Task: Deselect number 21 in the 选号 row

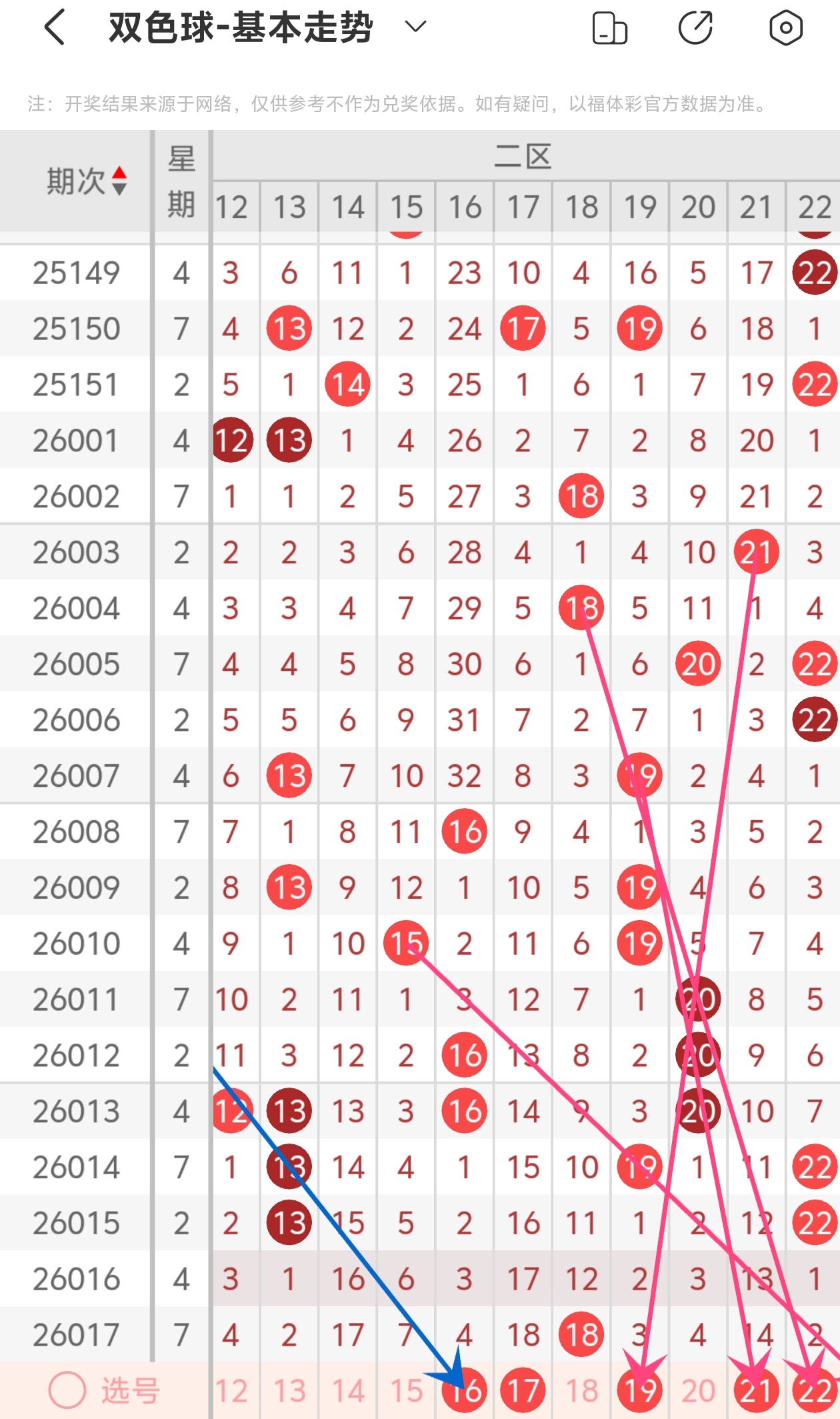Action: coord(756,1391)
